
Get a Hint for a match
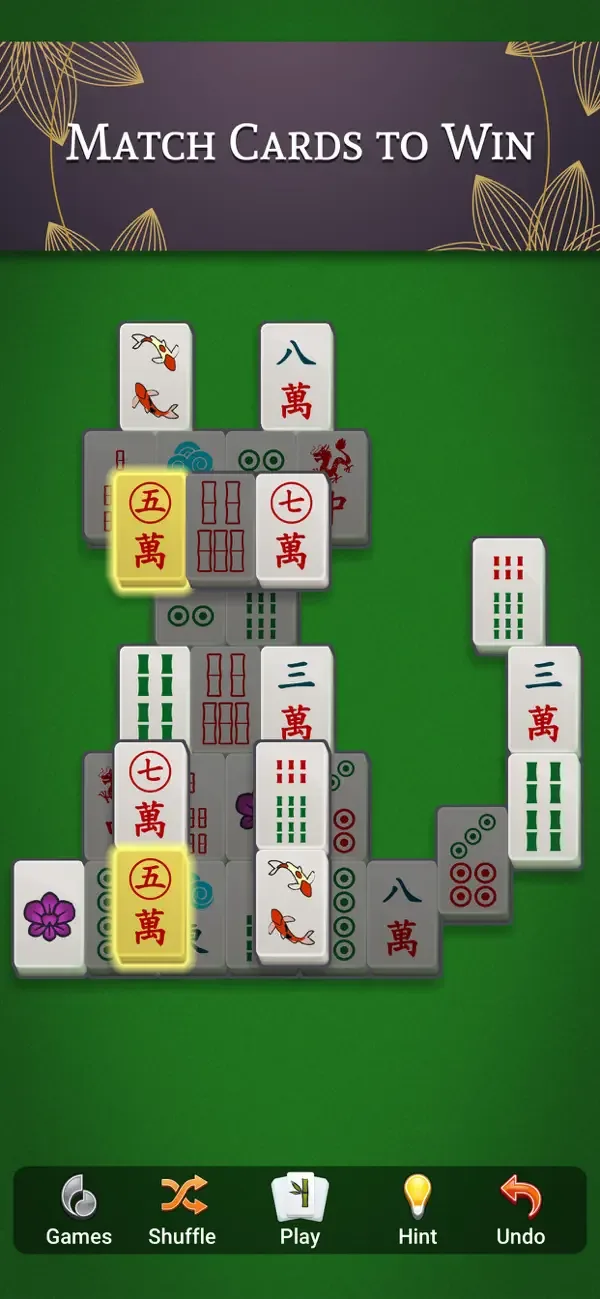pyautogui.click(x=417, y=1210)
